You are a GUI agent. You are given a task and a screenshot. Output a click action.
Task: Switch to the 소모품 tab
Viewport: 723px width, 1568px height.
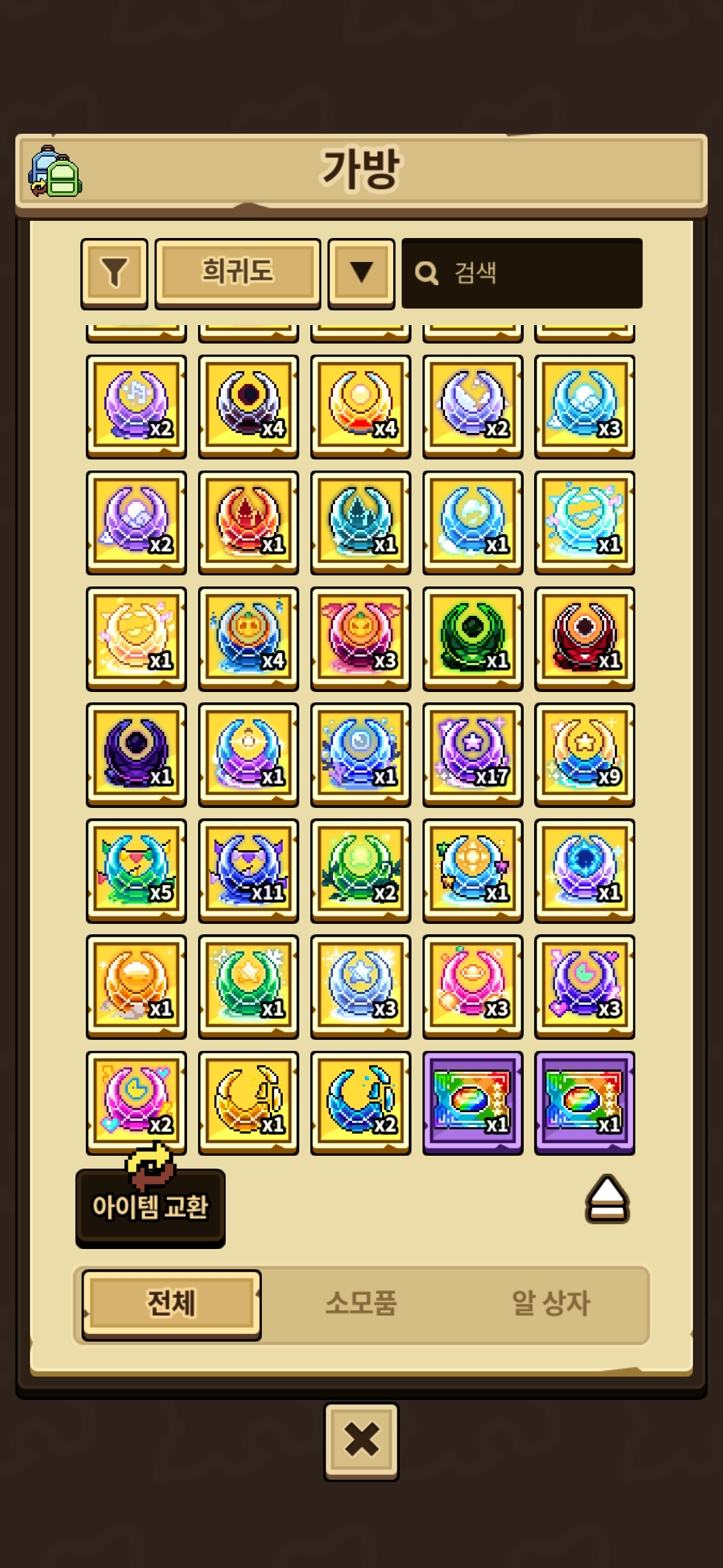click(361, 1303)
